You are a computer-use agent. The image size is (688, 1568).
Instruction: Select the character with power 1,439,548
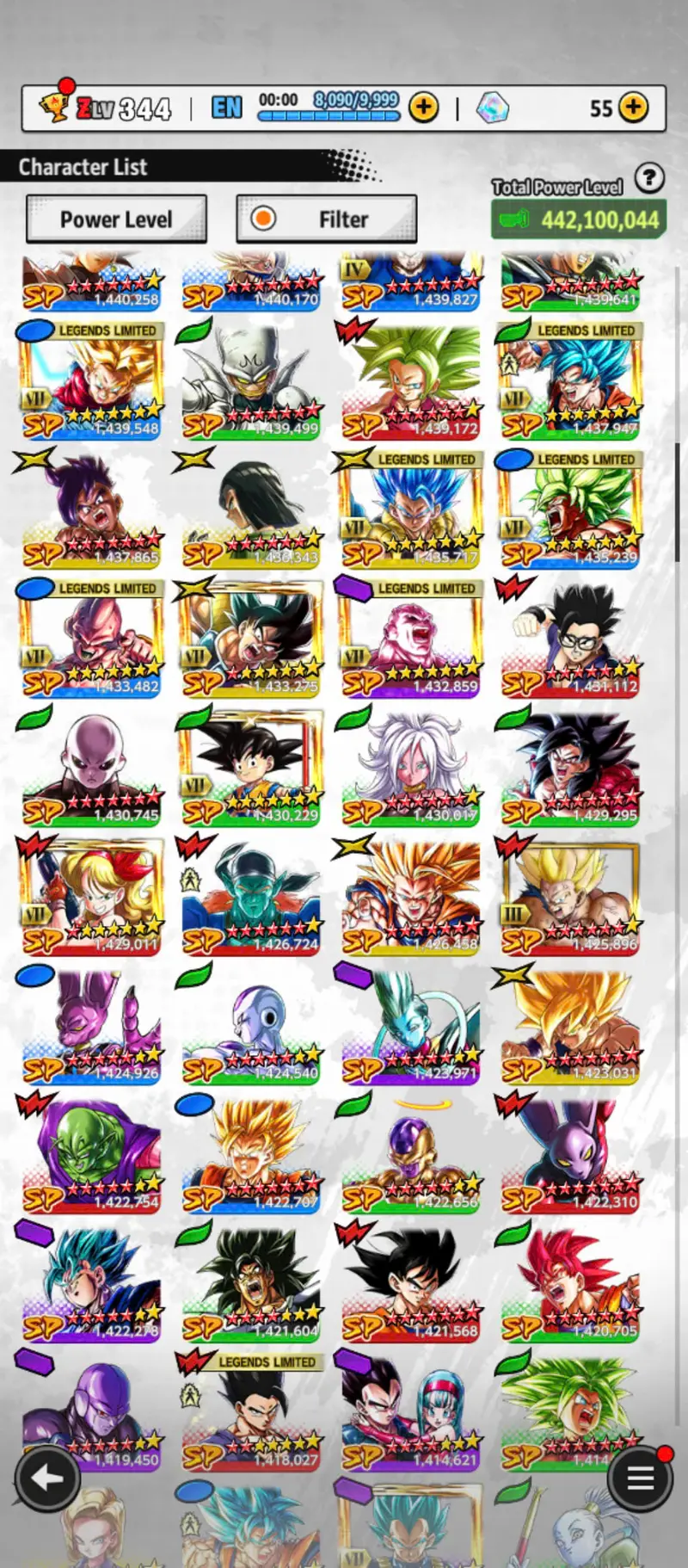91,383
